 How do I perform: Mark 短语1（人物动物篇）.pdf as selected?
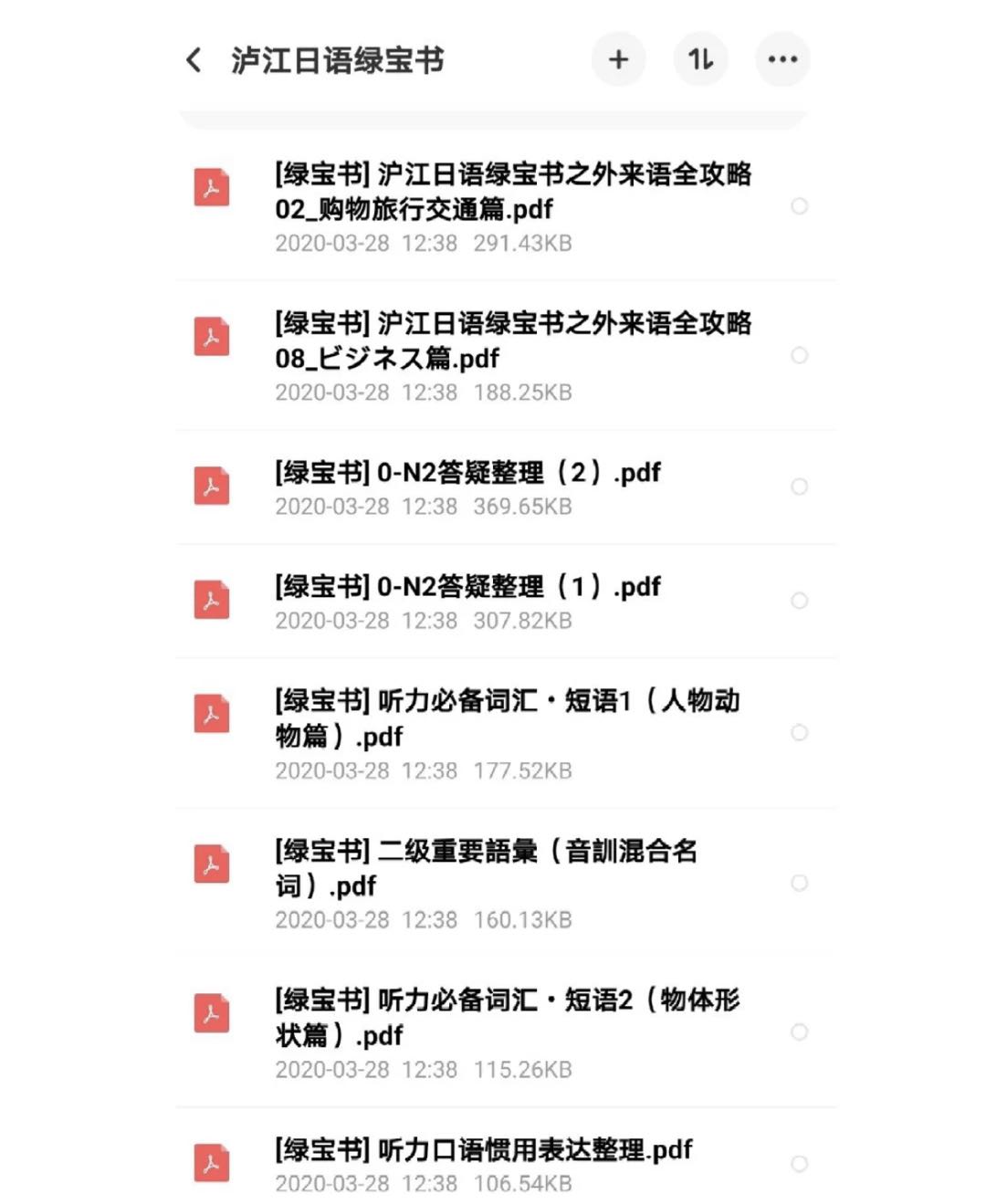coord(799,732)
